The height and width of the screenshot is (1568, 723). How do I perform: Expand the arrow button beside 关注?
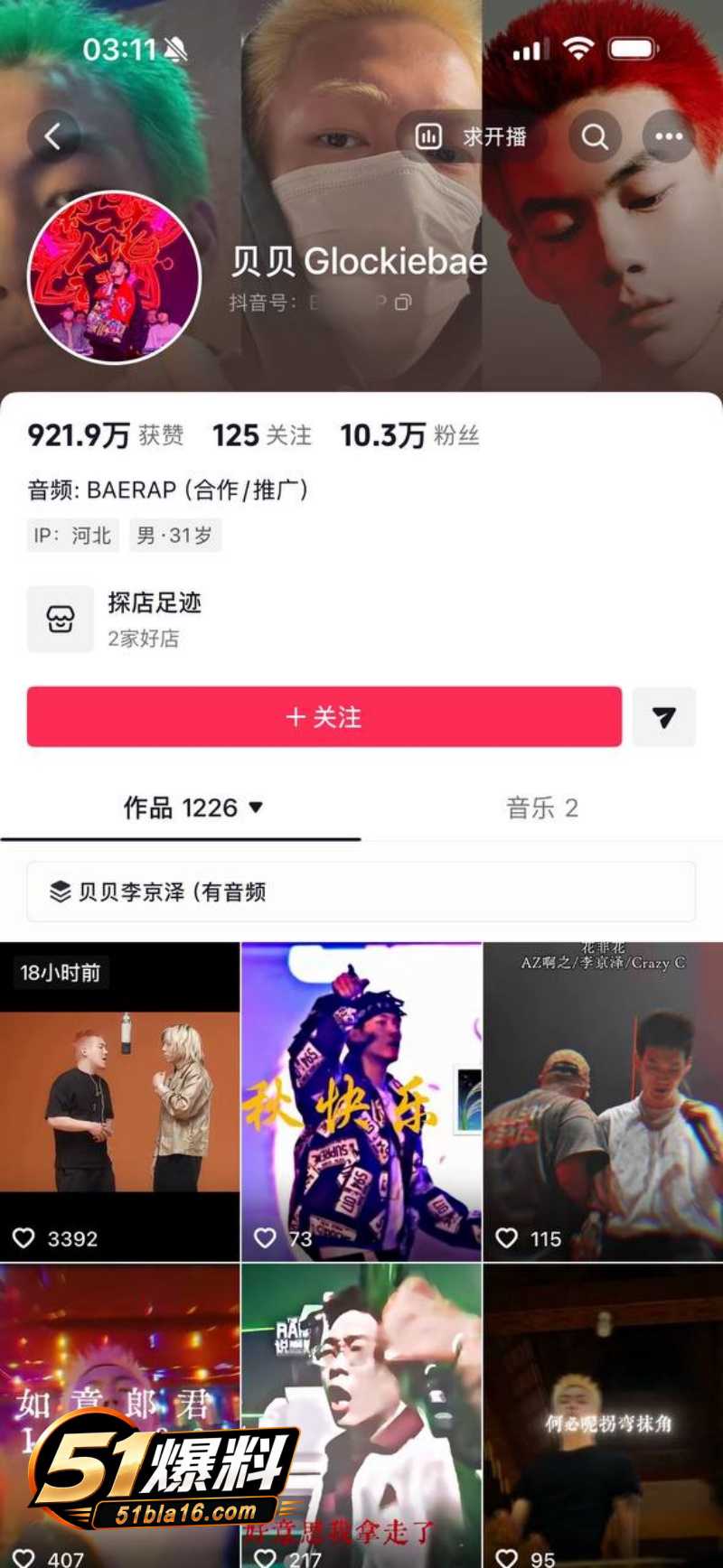664,717
